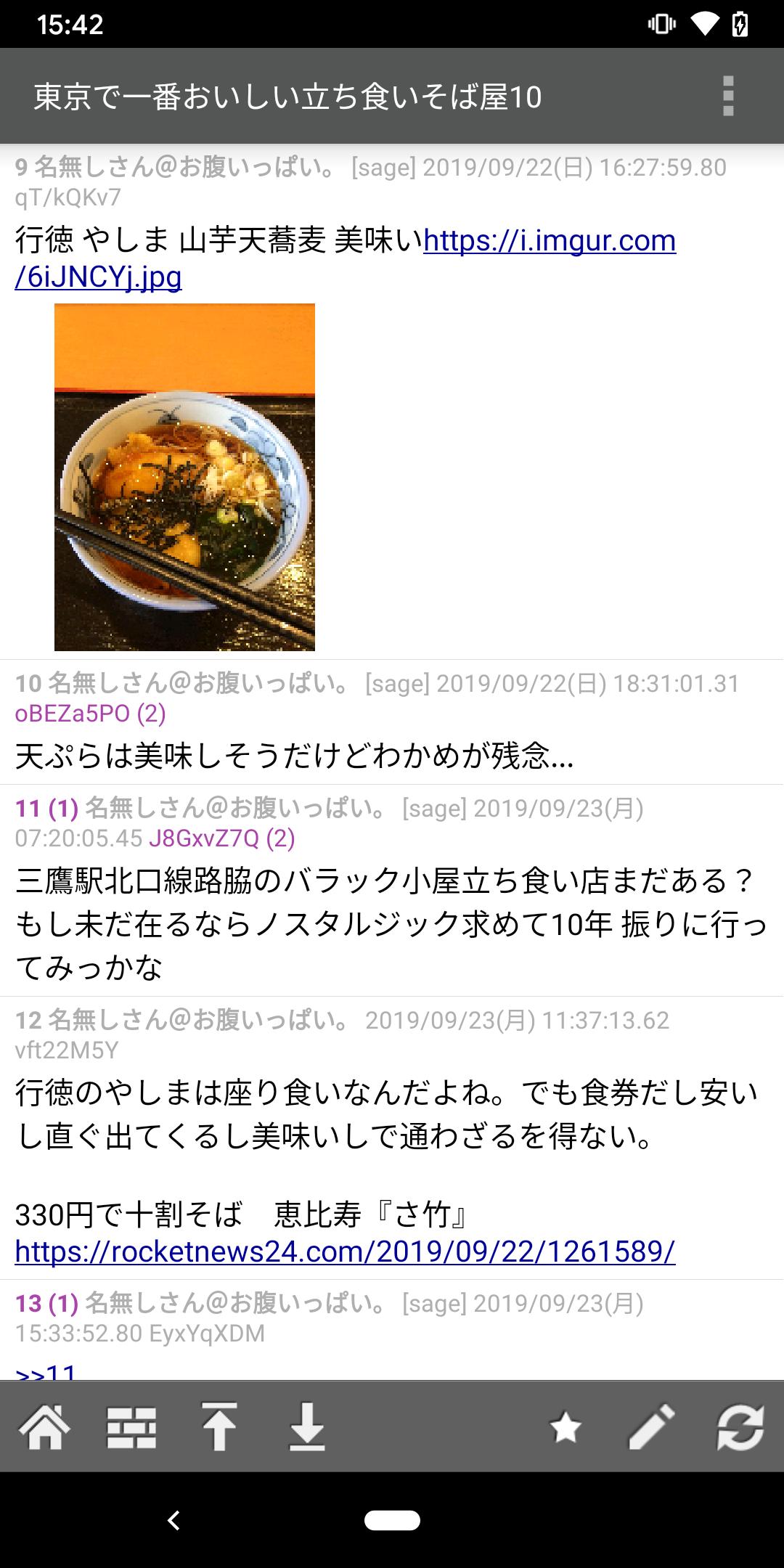784x1568 pixels.
Task: Open the three-dot overflow menu
Action: click(730, 97)
